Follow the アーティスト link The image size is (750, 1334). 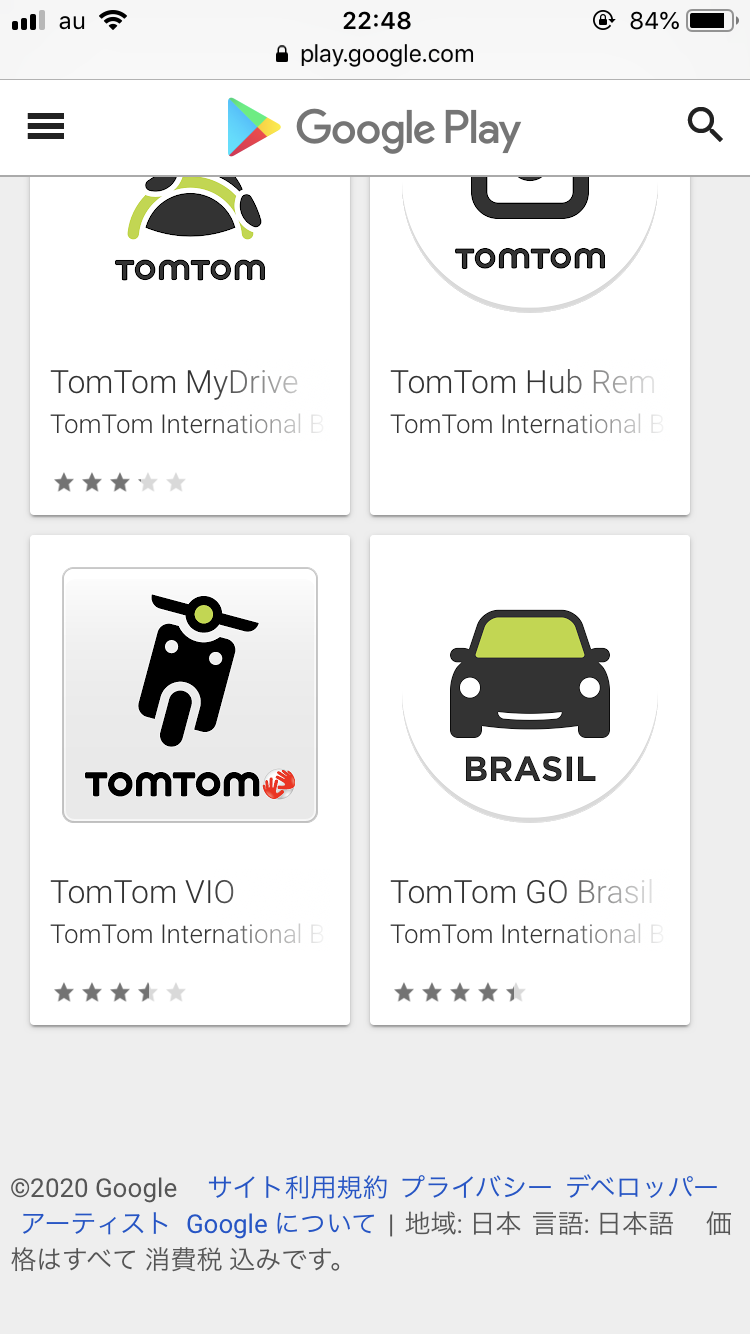pos(95,1224)
